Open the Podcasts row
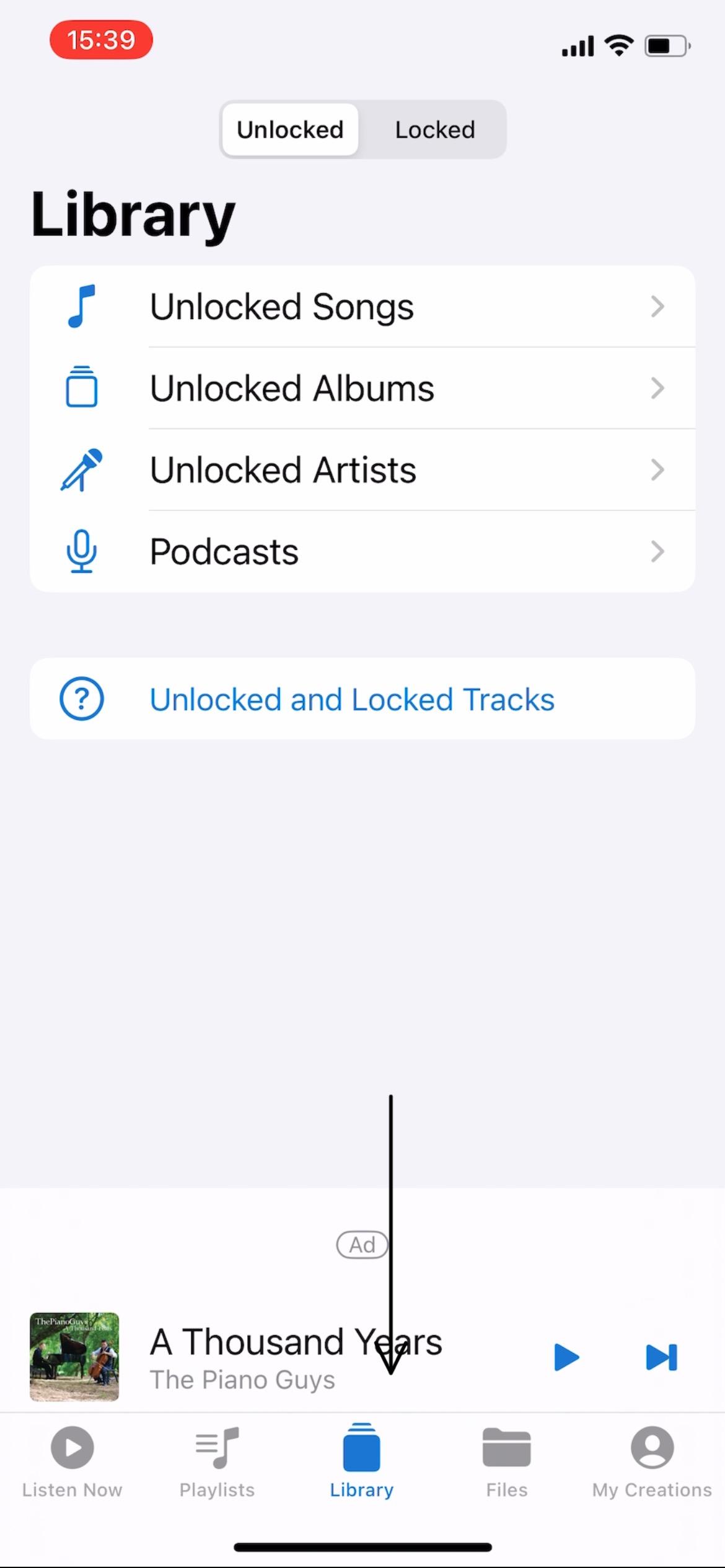725x1568 pixels. click(x=362, y=552)
